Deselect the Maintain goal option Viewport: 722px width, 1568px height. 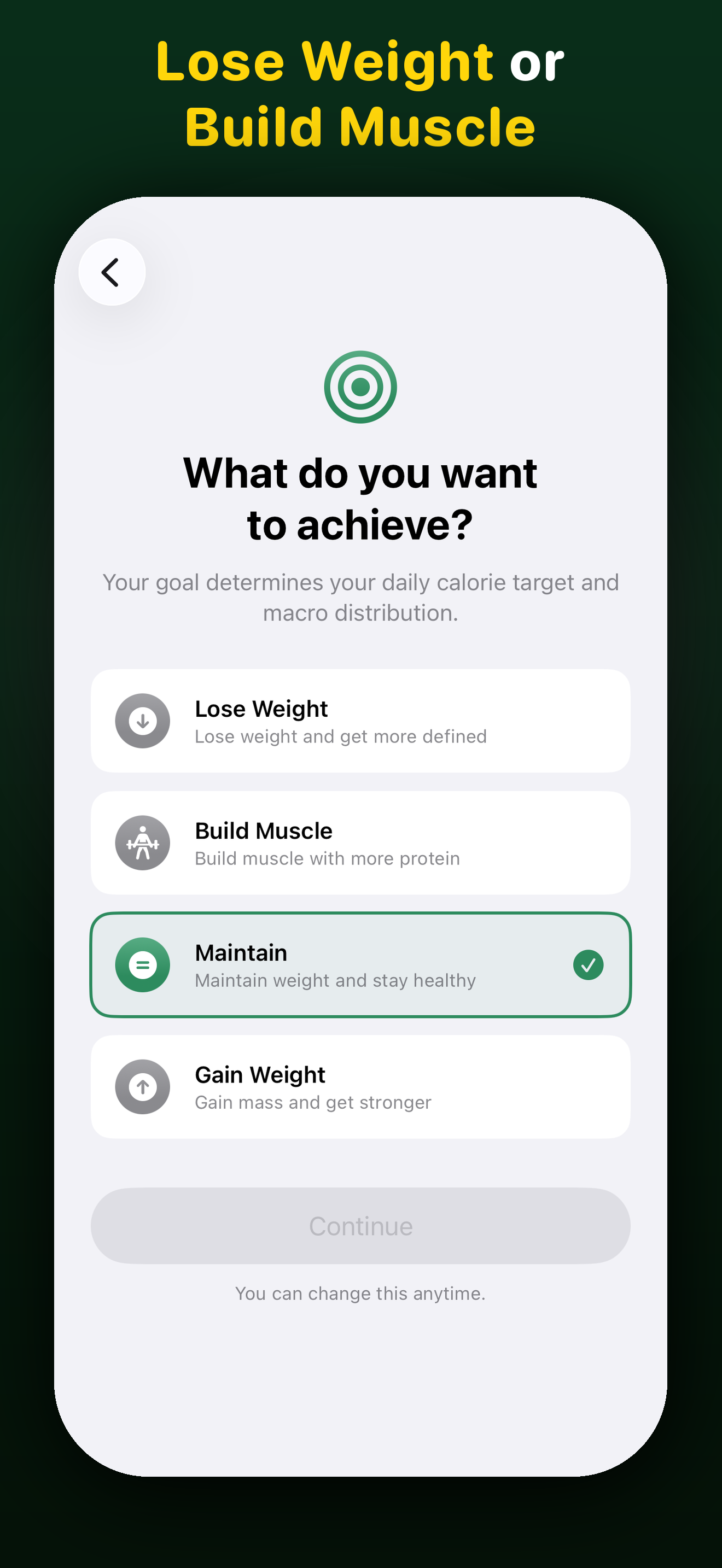[361, 965]
